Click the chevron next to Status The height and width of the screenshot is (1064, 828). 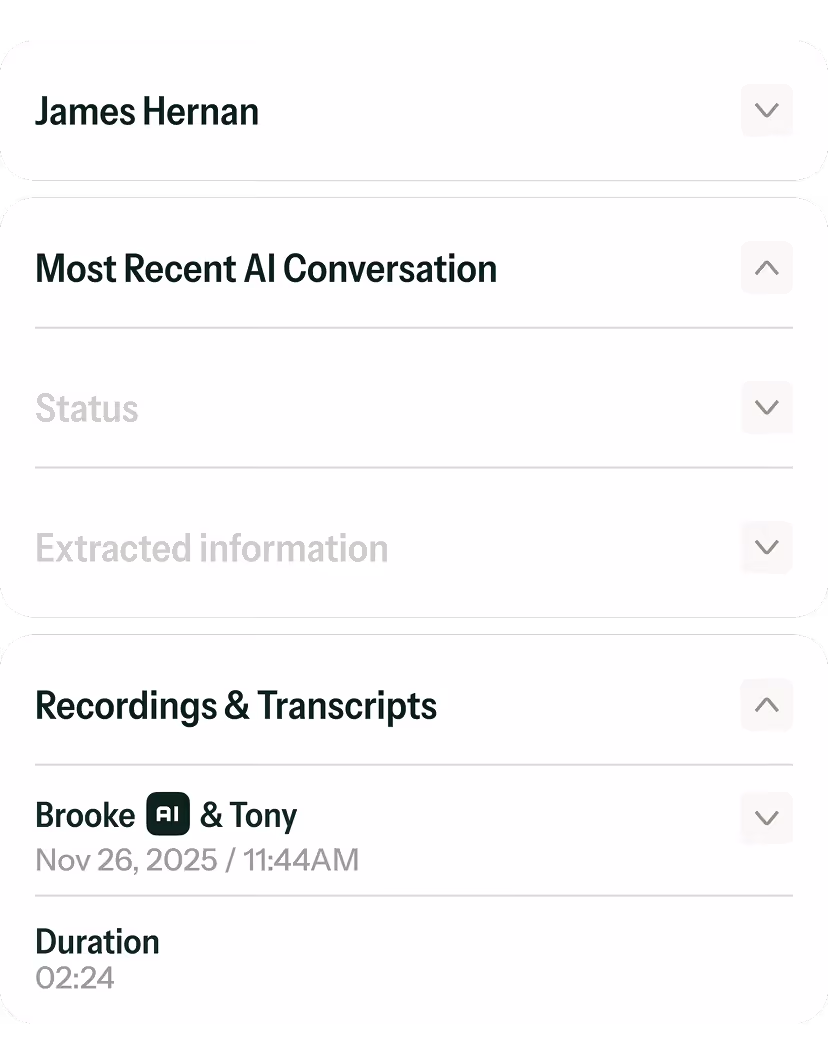(x=766, y=408)
